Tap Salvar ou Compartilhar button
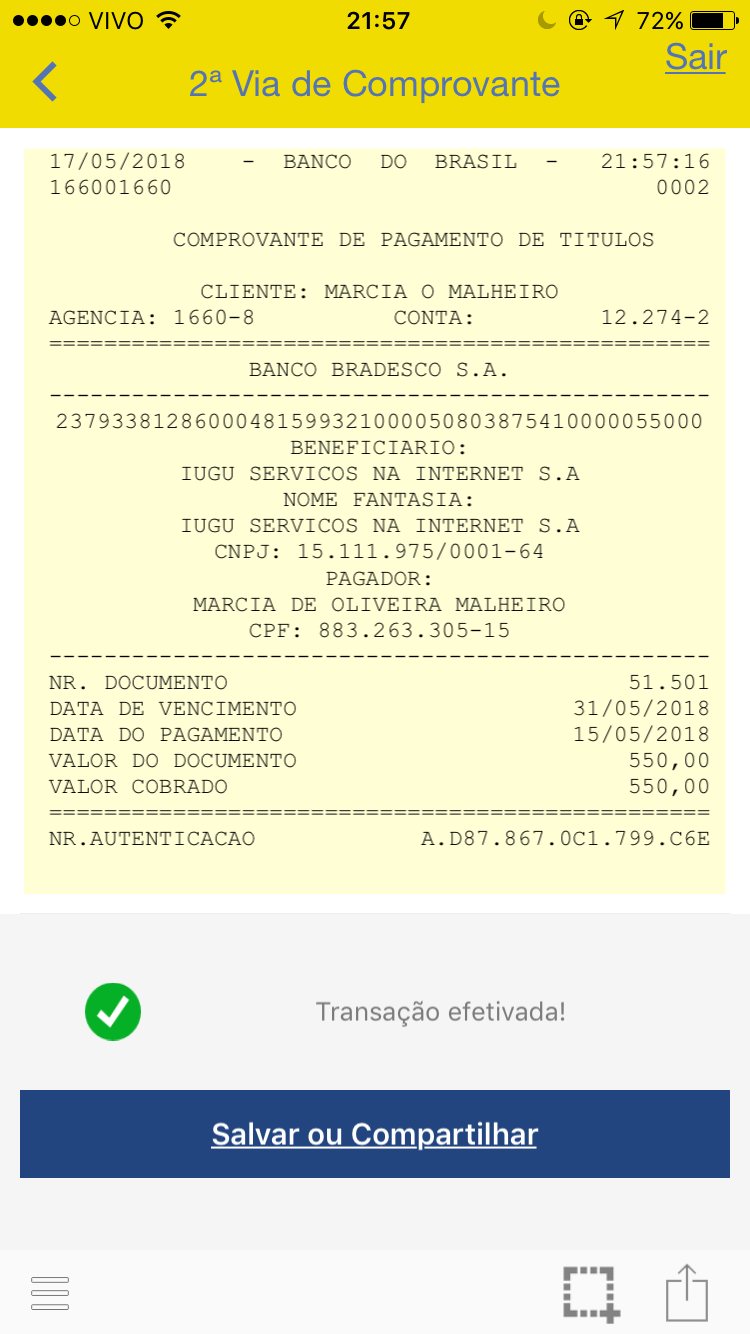Image resolution: width=750 pixels, height=1334 pixels. pos(375,1134)
